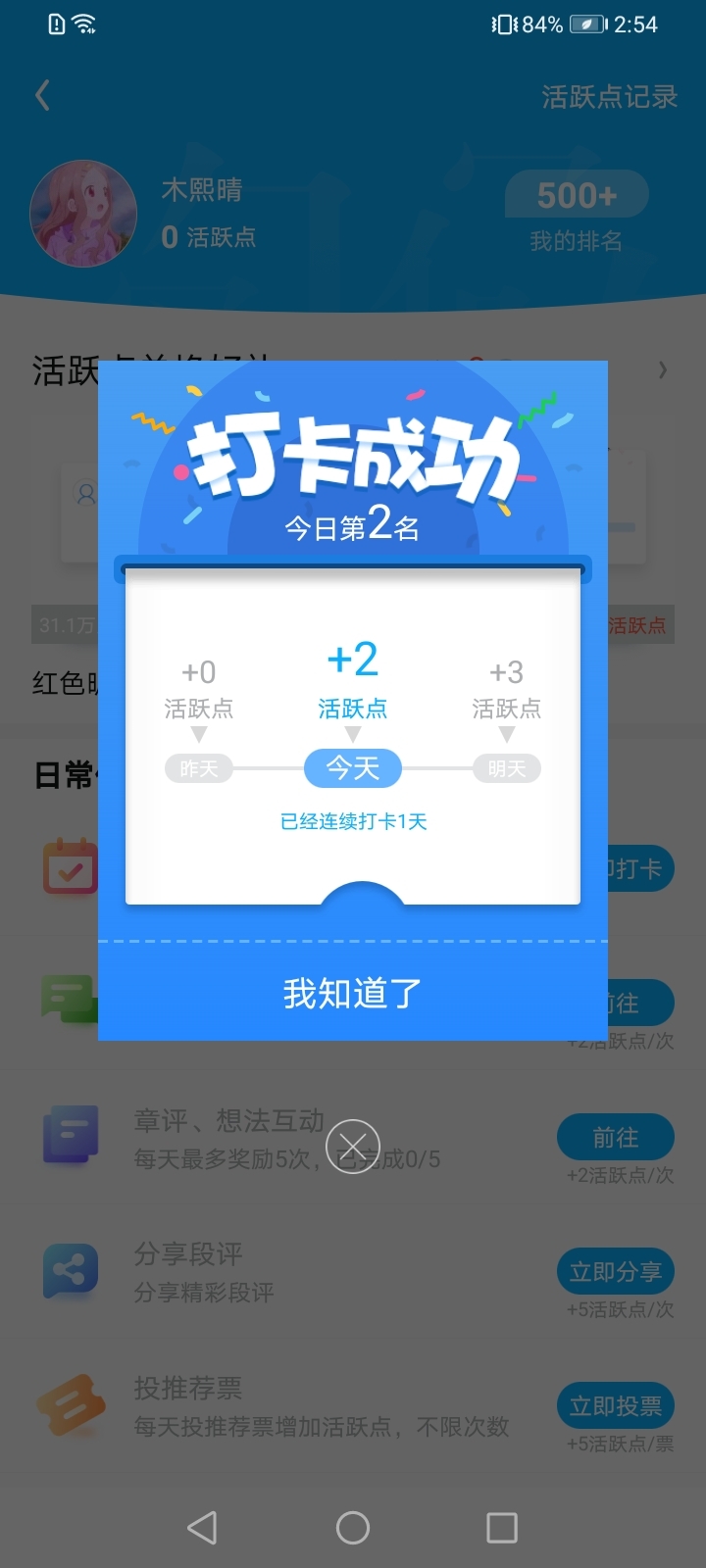Tap 前往 for 章评、想法互动
The width and height of the screenshot is (706, 1568).
coord(615,1138)
